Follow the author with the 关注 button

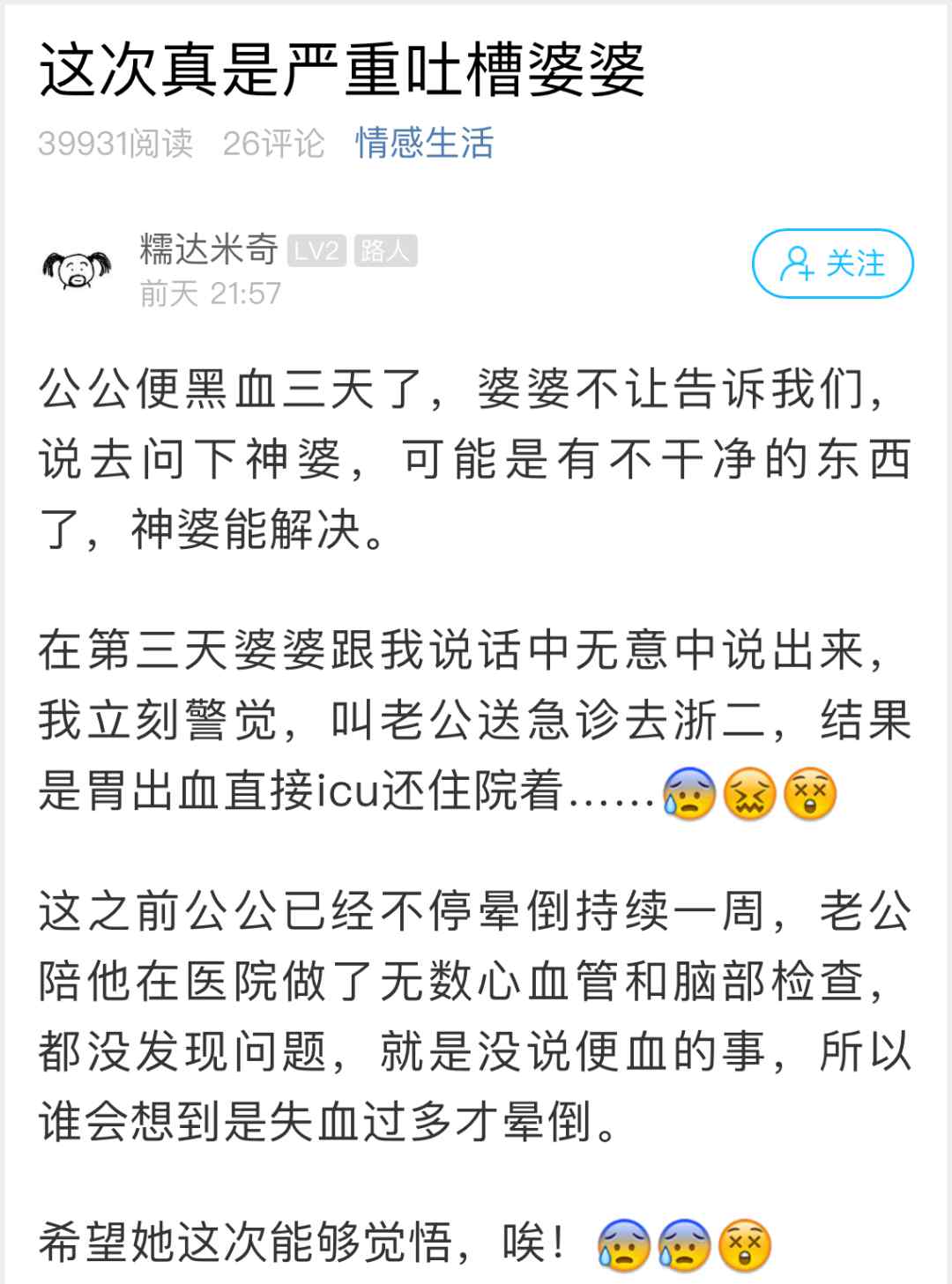(832, 263)
